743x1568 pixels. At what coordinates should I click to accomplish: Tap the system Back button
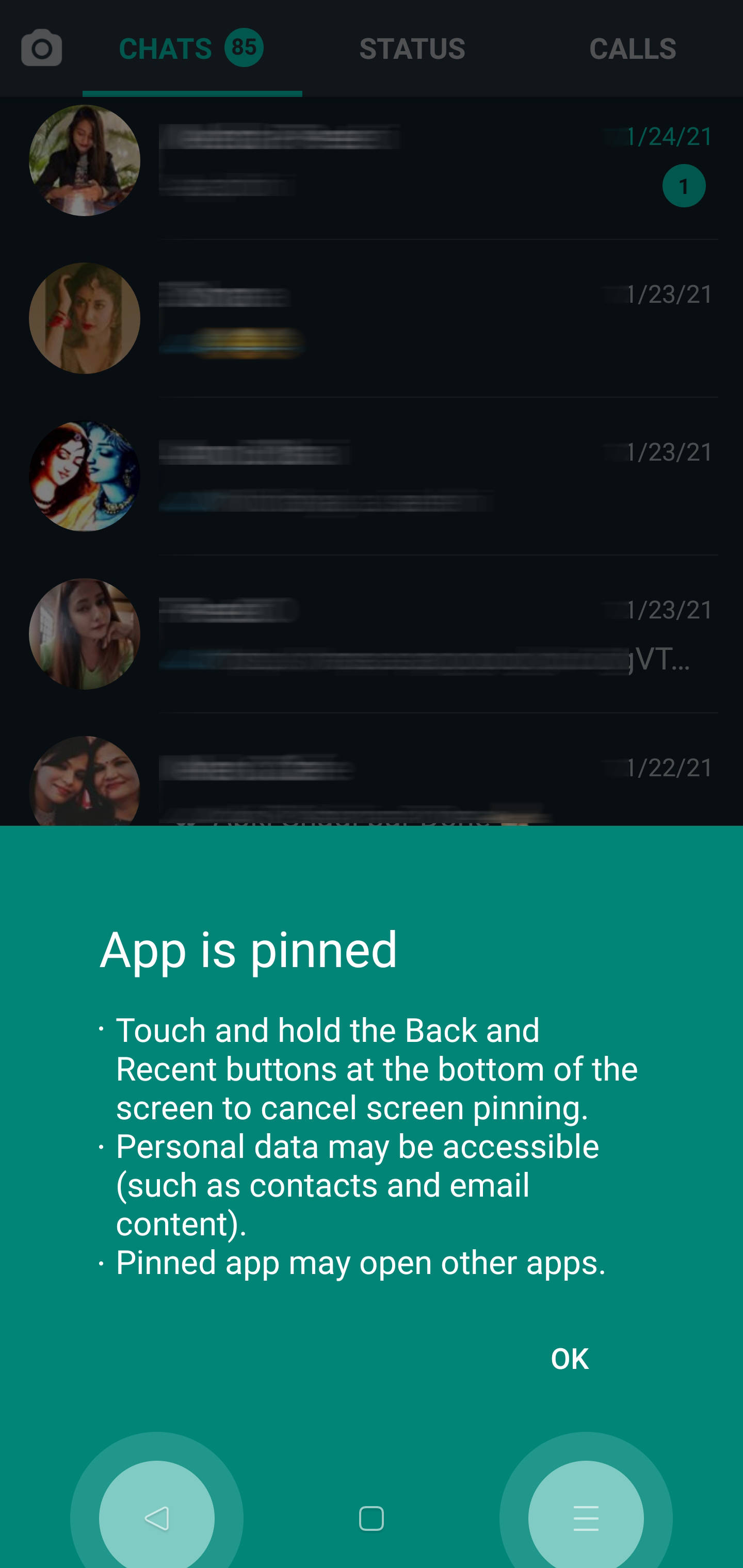click(156, 1518)
